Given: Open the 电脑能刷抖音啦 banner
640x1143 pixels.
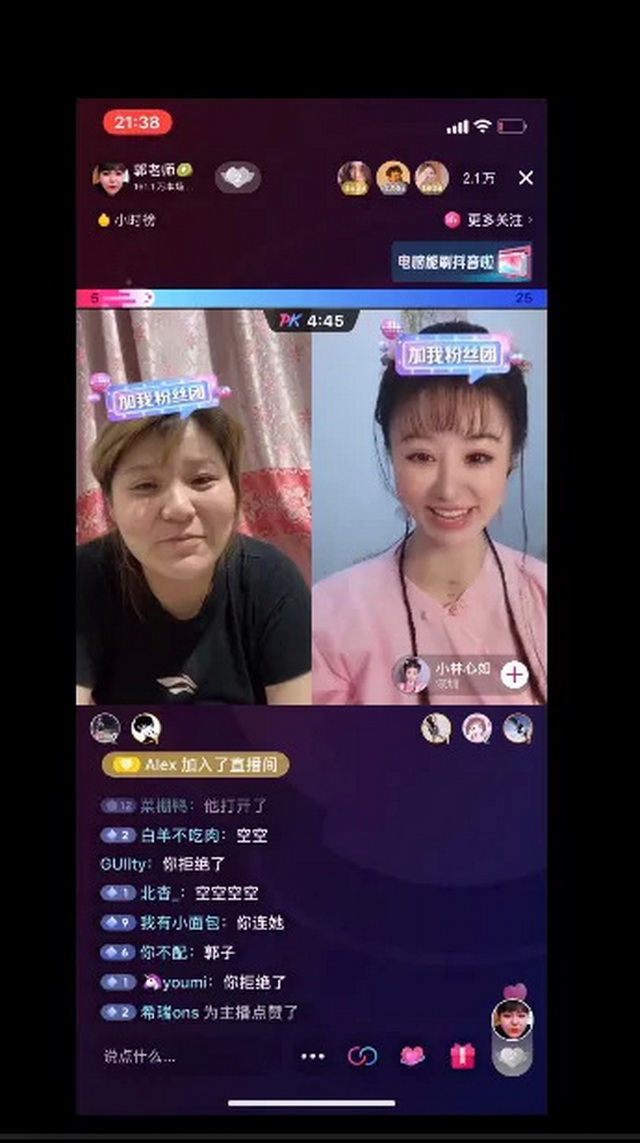Looking at the screenshot, I should pyautogui.click(x=461, y=262).
